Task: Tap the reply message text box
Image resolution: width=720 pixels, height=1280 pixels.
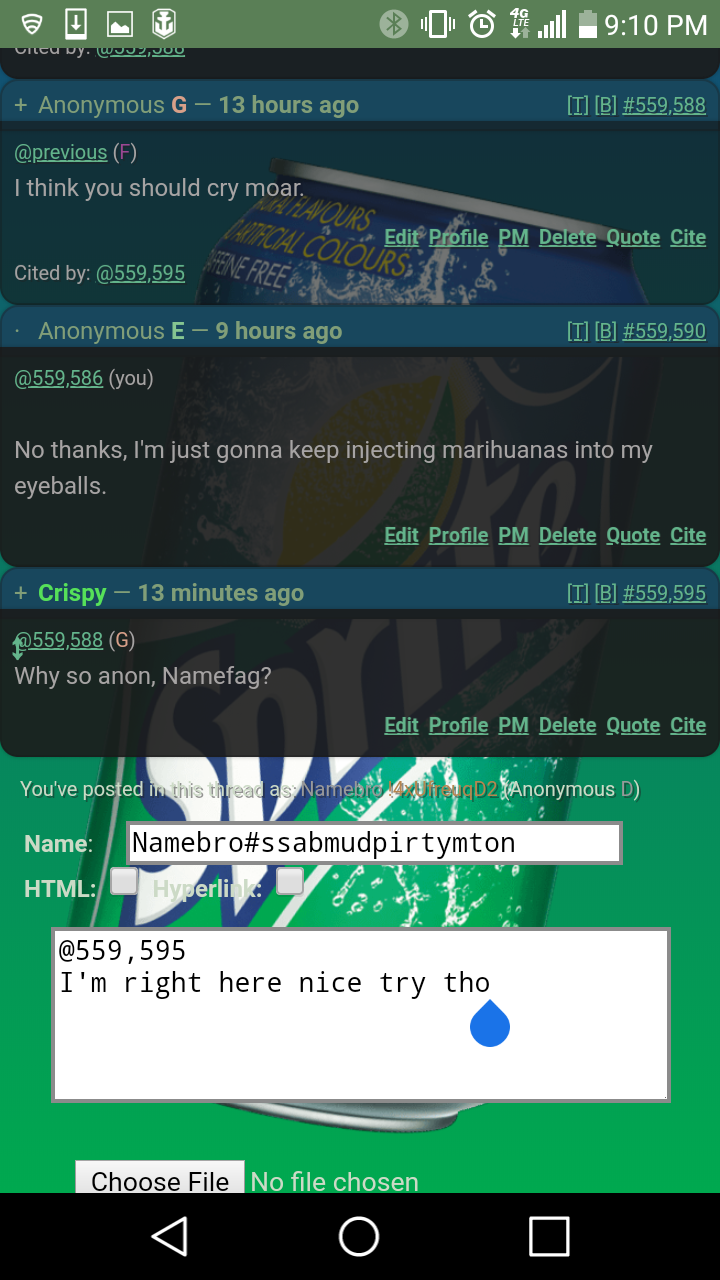Action: (x=360, y=1040)
